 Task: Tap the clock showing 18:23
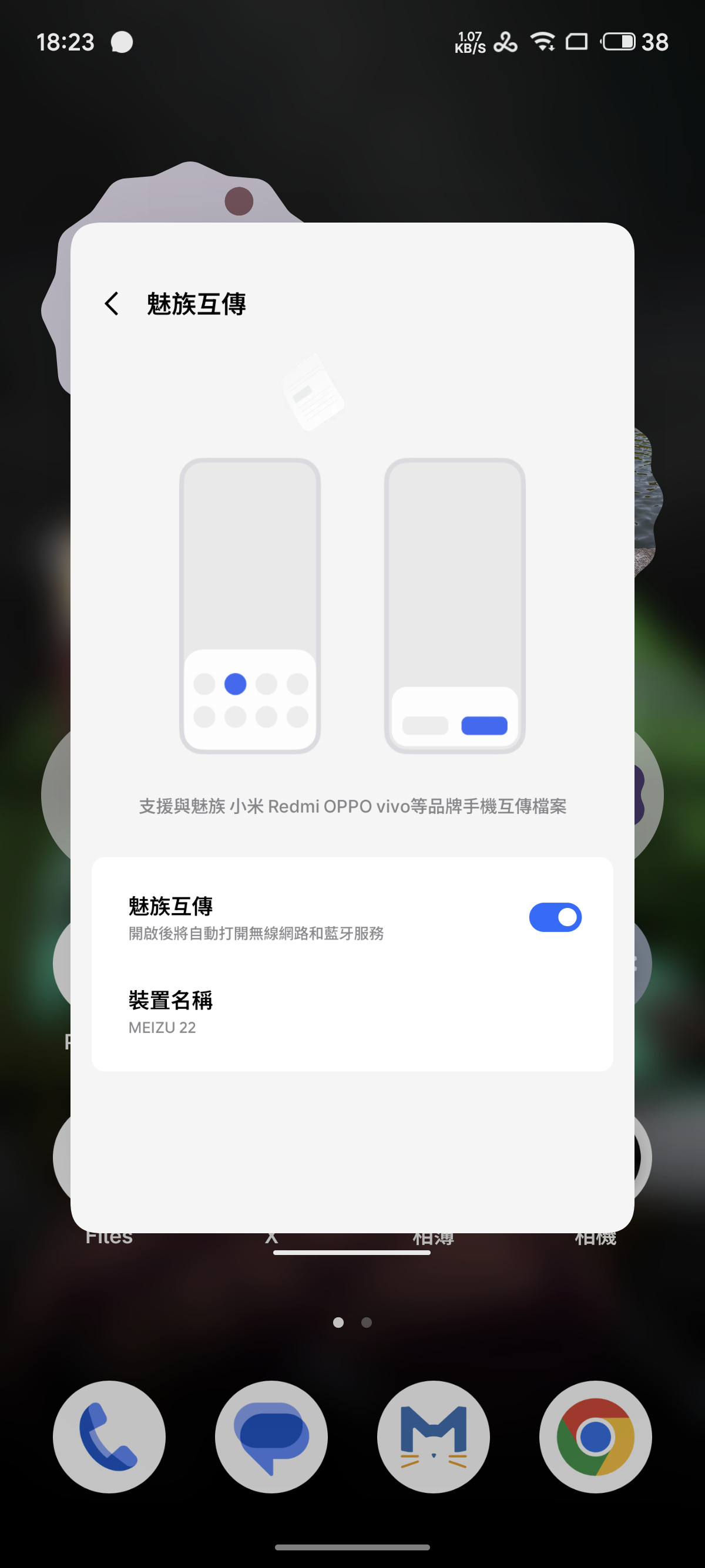point(65,41)
